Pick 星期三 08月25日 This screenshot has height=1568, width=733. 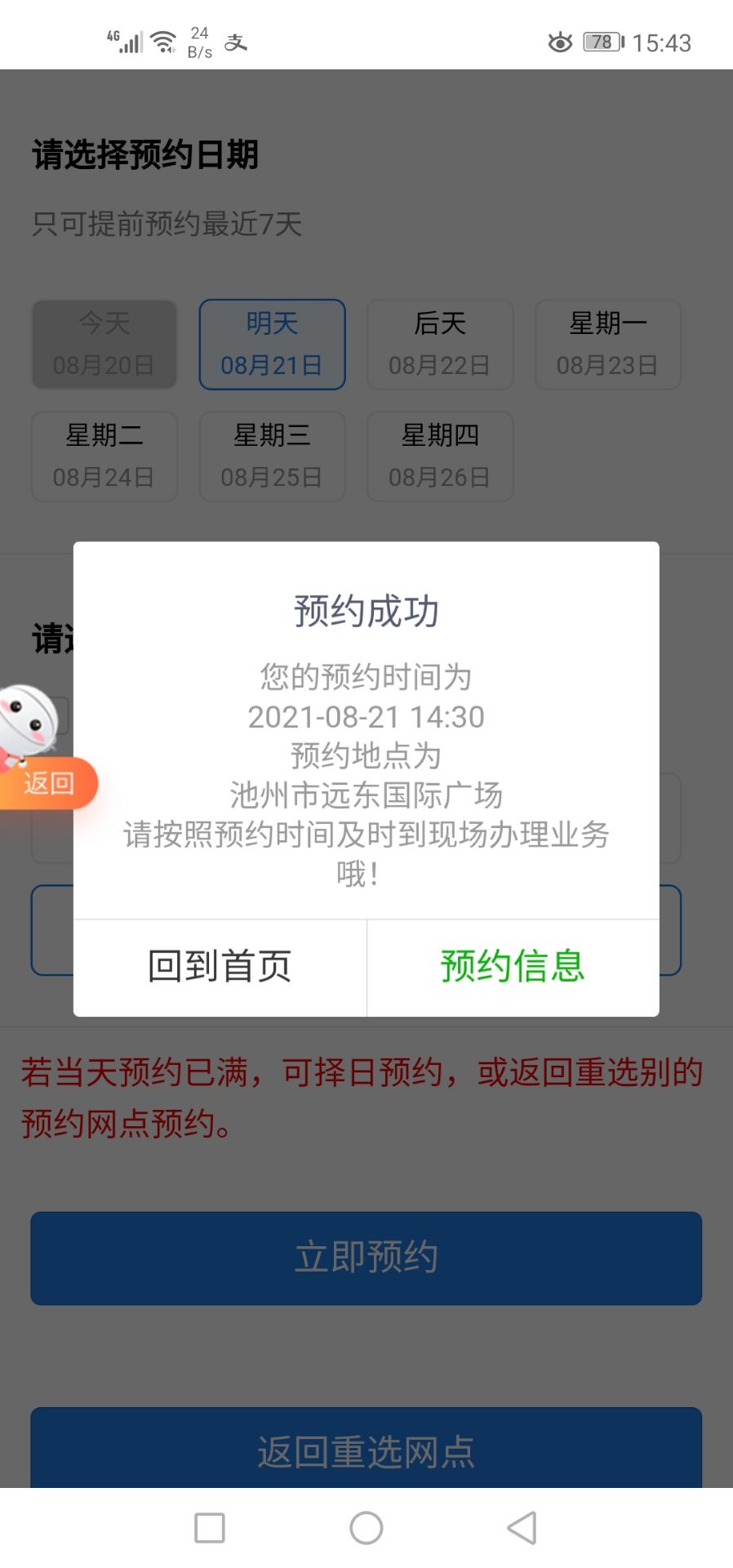pyautogui.click(x=272, y=456)
